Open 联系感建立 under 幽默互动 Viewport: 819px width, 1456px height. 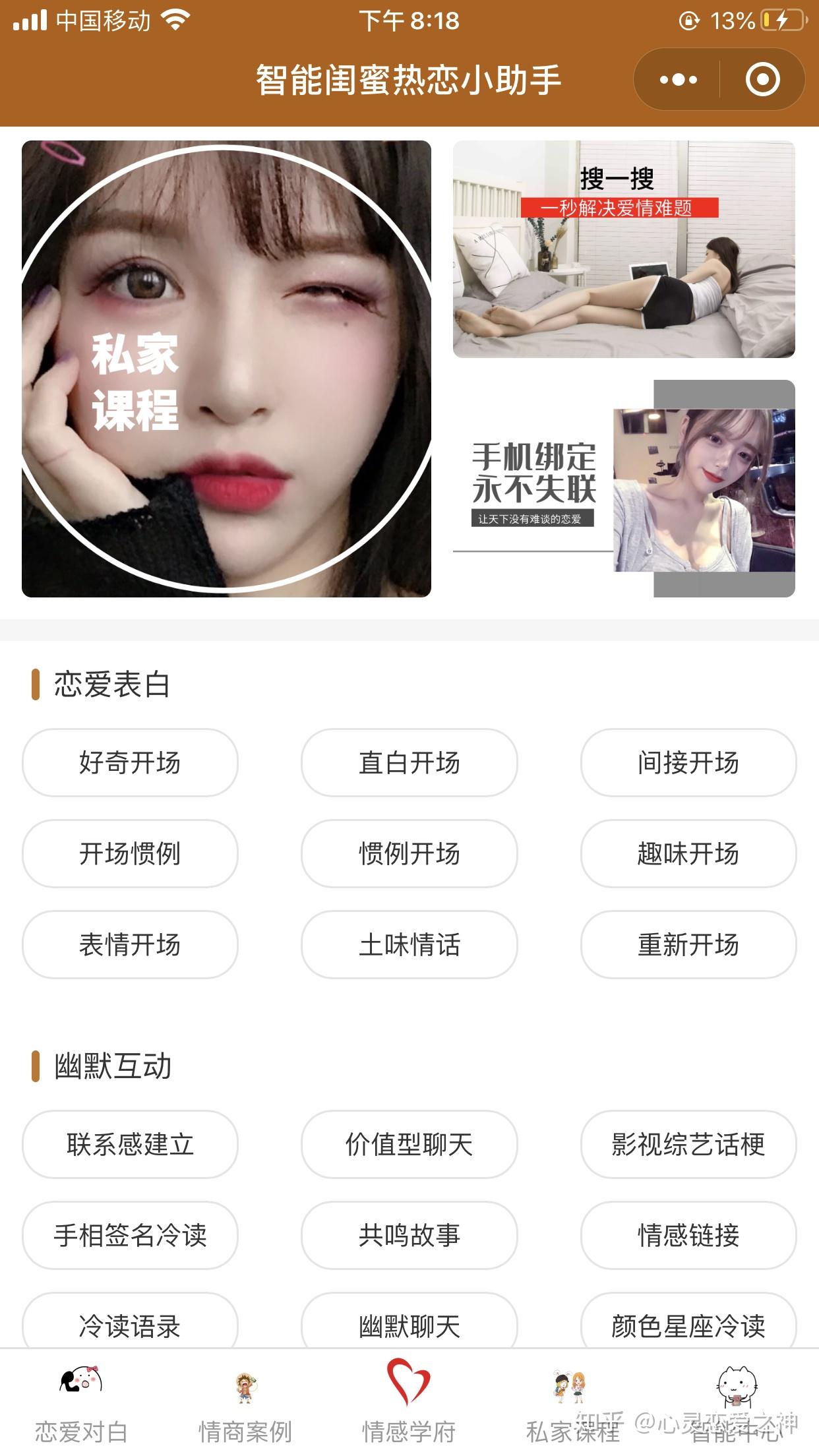point(130,1145)
